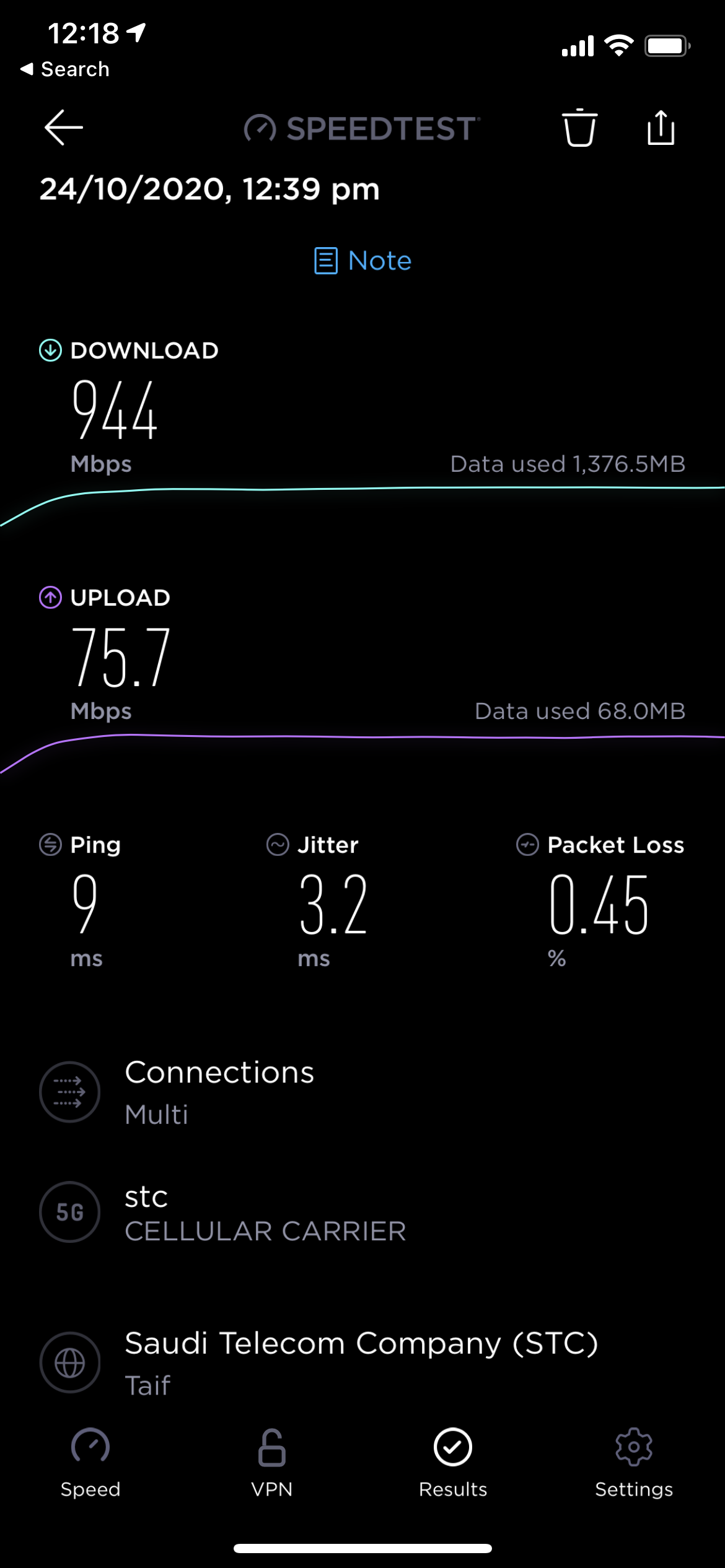Return to Search via the status bar link
The height and width of the screenshot is (1568, 725).
click(x=66, y=69)
